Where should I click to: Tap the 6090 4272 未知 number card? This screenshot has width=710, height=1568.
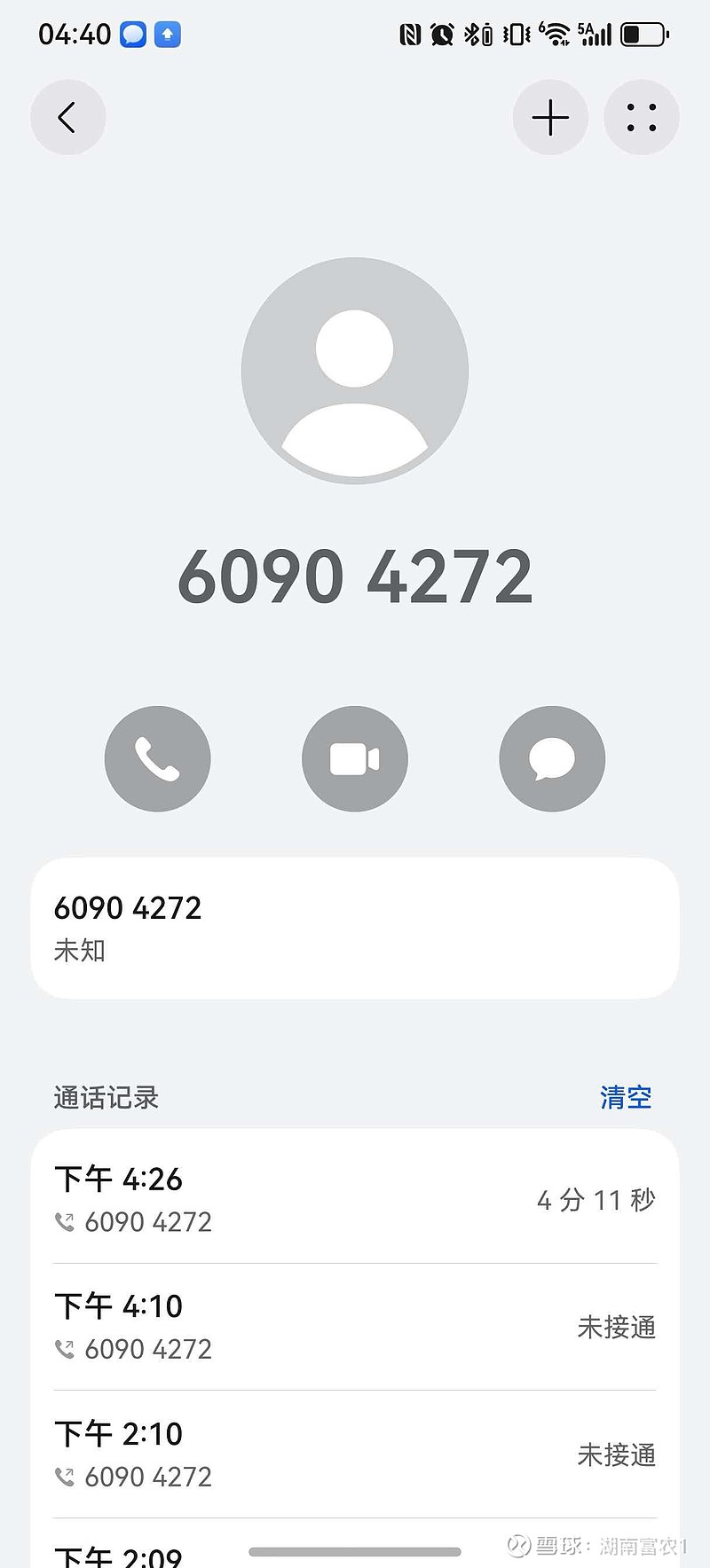[x=354, y=928]
